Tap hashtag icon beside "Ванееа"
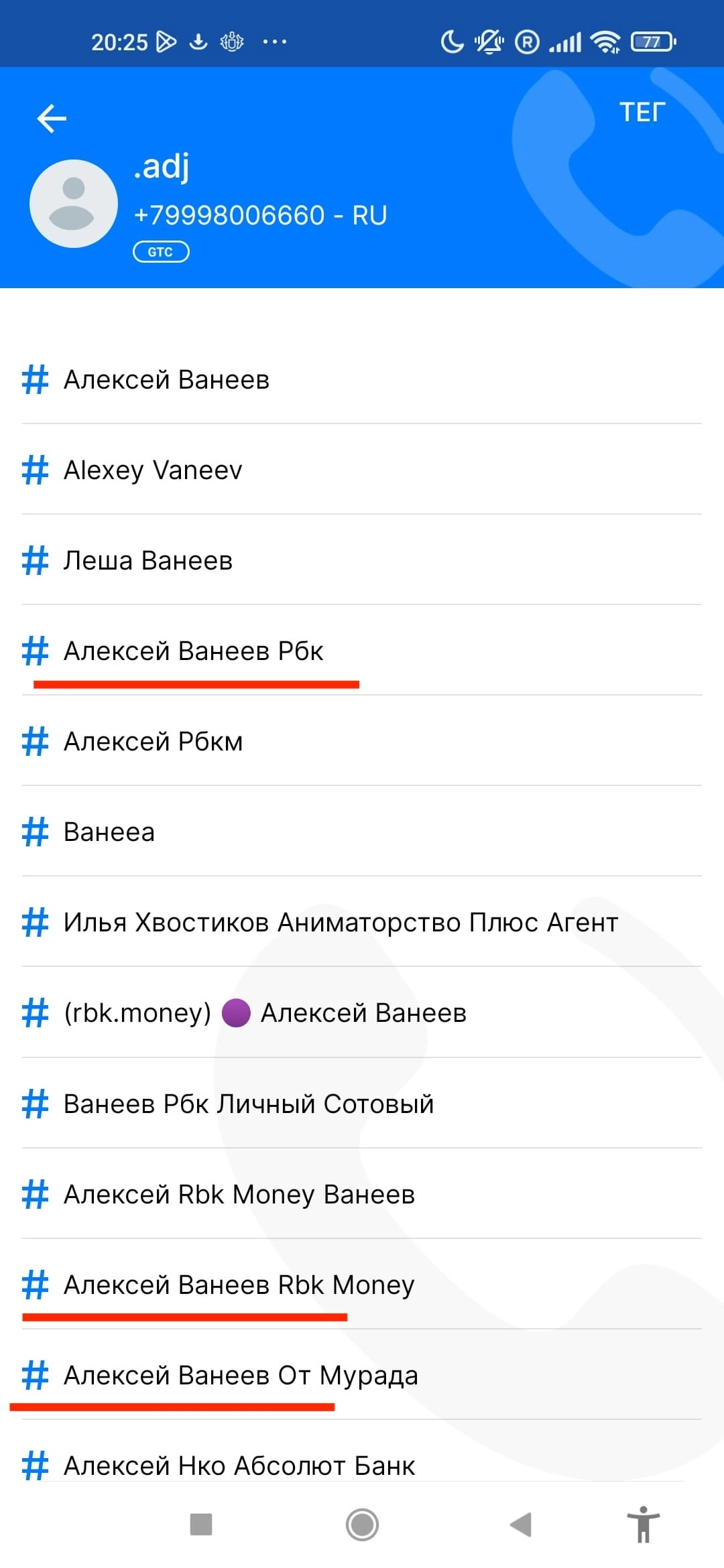Image resolution: width=724 pixels, height=1568 pixels. tap(35, 831)
